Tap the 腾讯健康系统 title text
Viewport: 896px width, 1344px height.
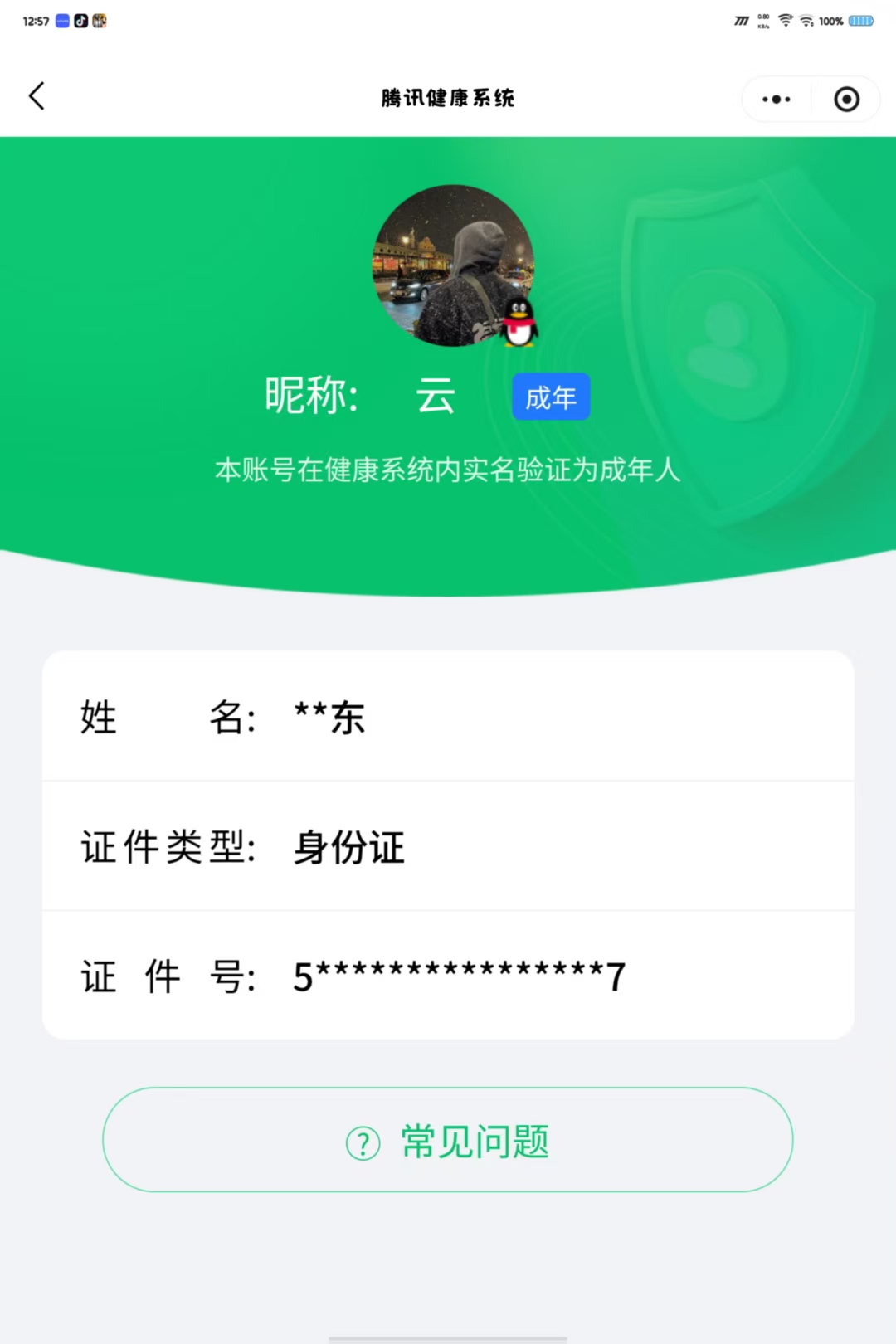pos(447,97)
